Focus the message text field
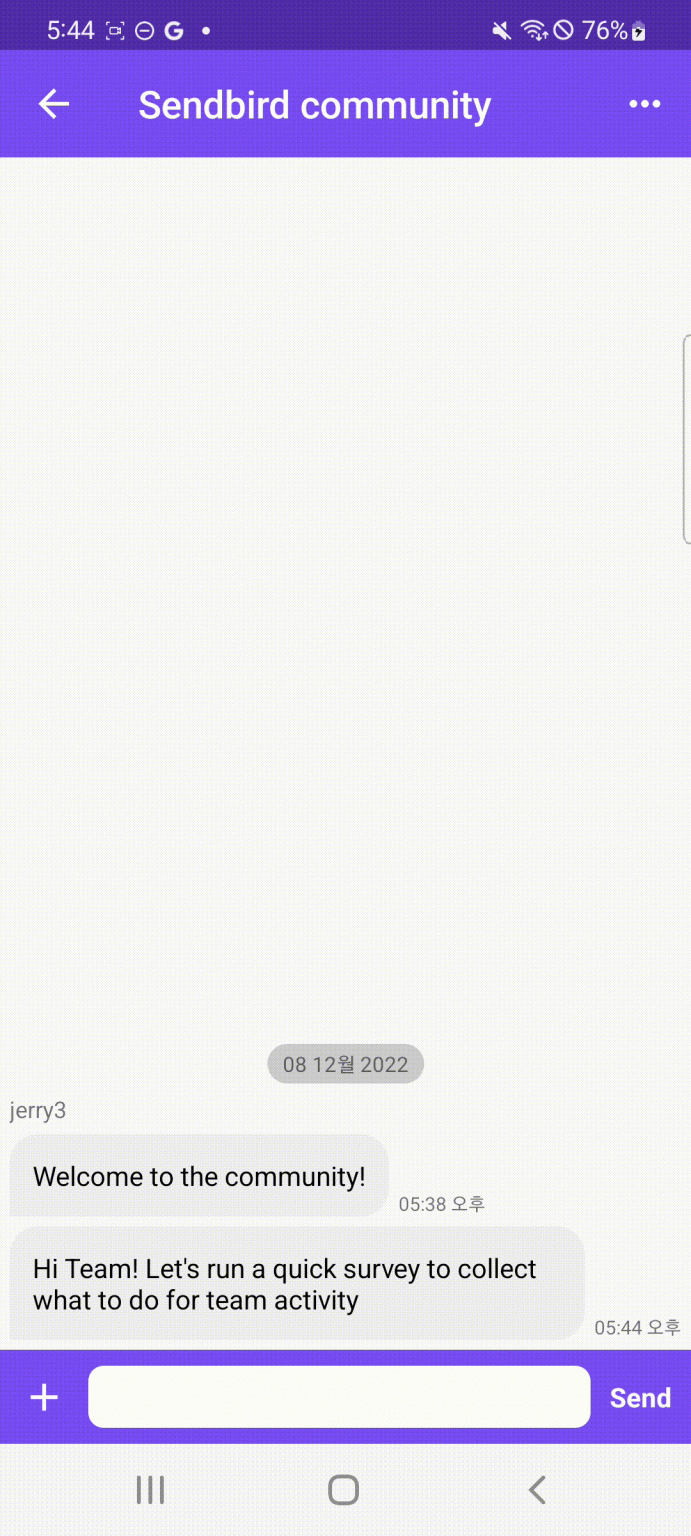This screenshot has height=1536, width=691. (339, 1397)
